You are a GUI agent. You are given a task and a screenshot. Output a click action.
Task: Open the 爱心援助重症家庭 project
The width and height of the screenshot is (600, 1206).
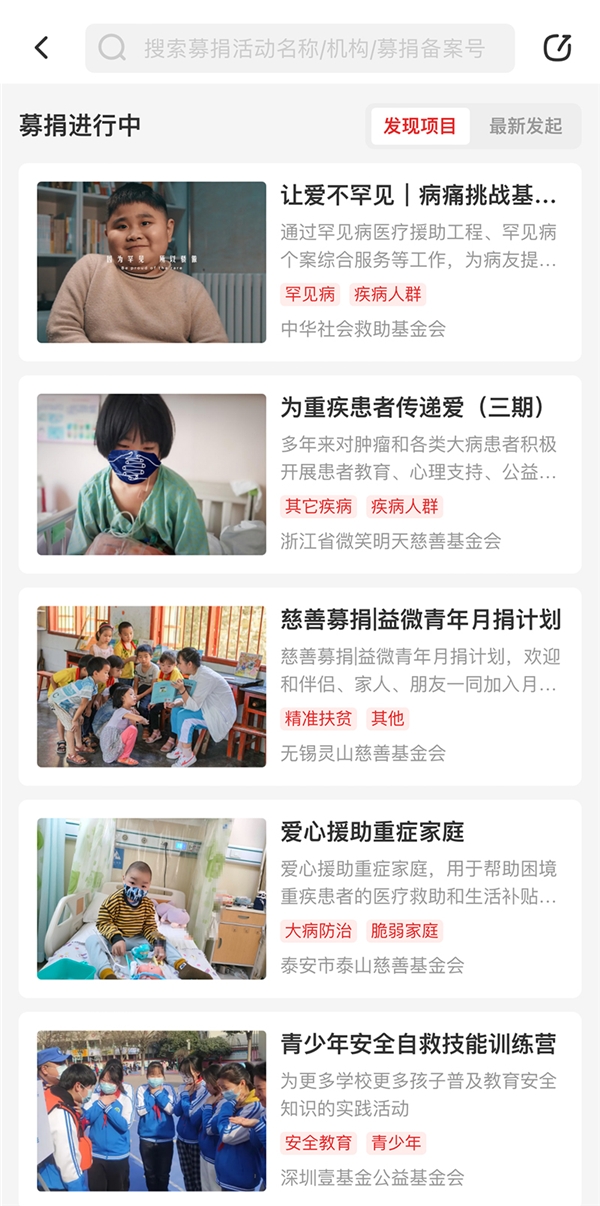pyautogui.click(x=300, y=898)
